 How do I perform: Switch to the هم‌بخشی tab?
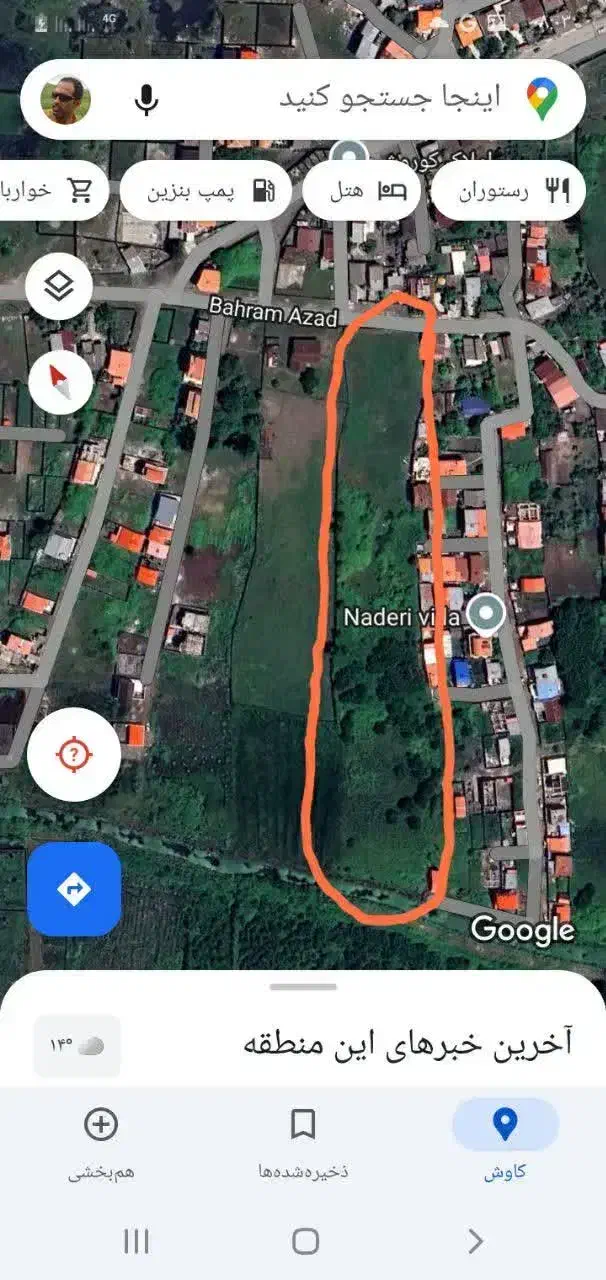(101, 1142)
